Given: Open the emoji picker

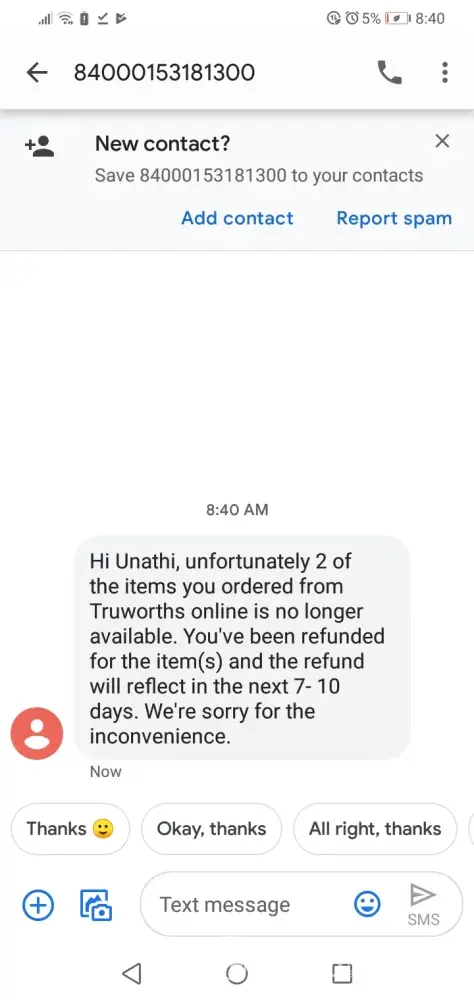Looking at the screenshot, I should [x=367, y=904].
